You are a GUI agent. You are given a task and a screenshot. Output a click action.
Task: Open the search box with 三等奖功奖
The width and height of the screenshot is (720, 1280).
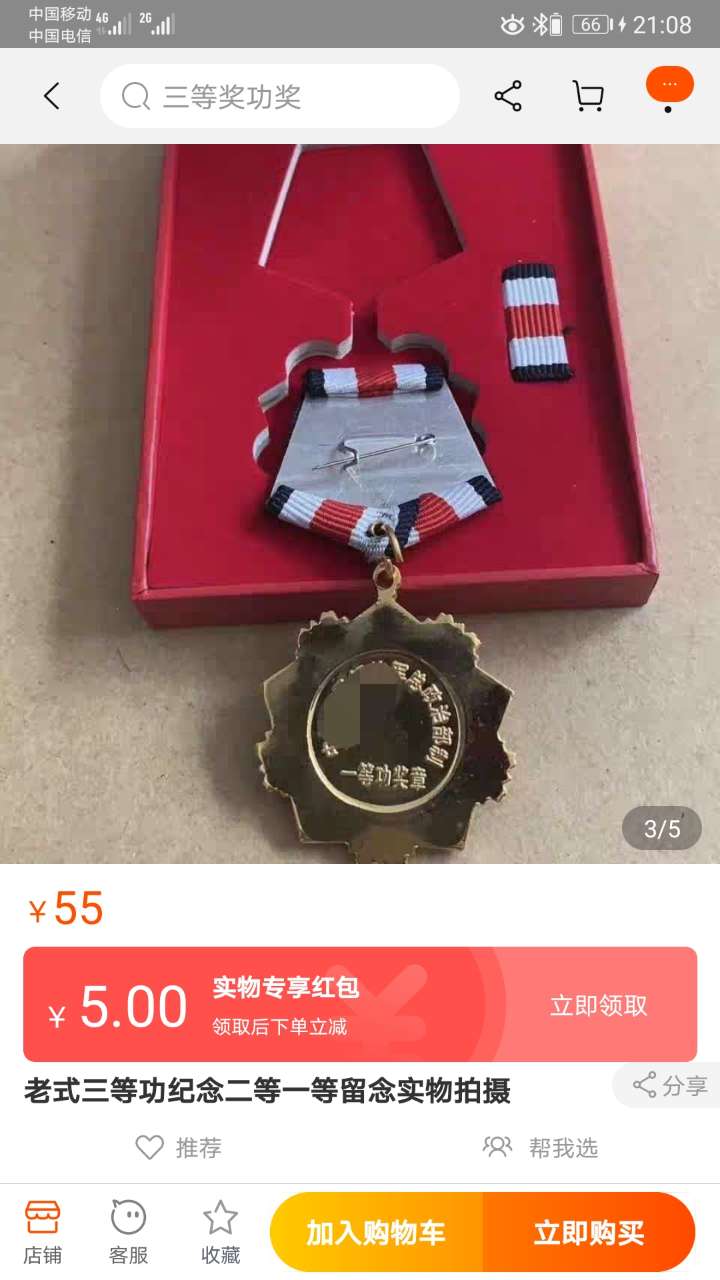pos(280,96)
